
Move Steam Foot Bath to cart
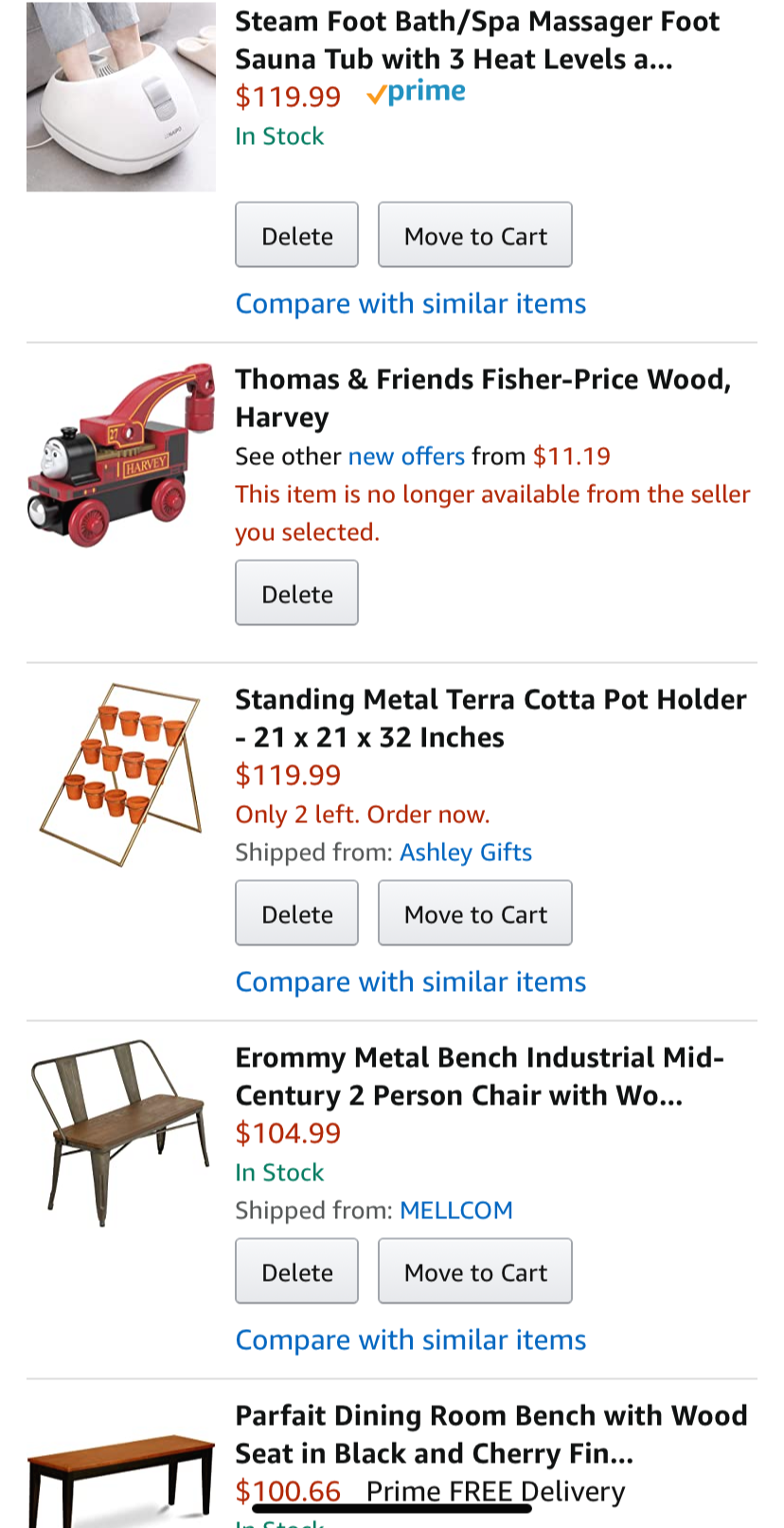[474, 235]
